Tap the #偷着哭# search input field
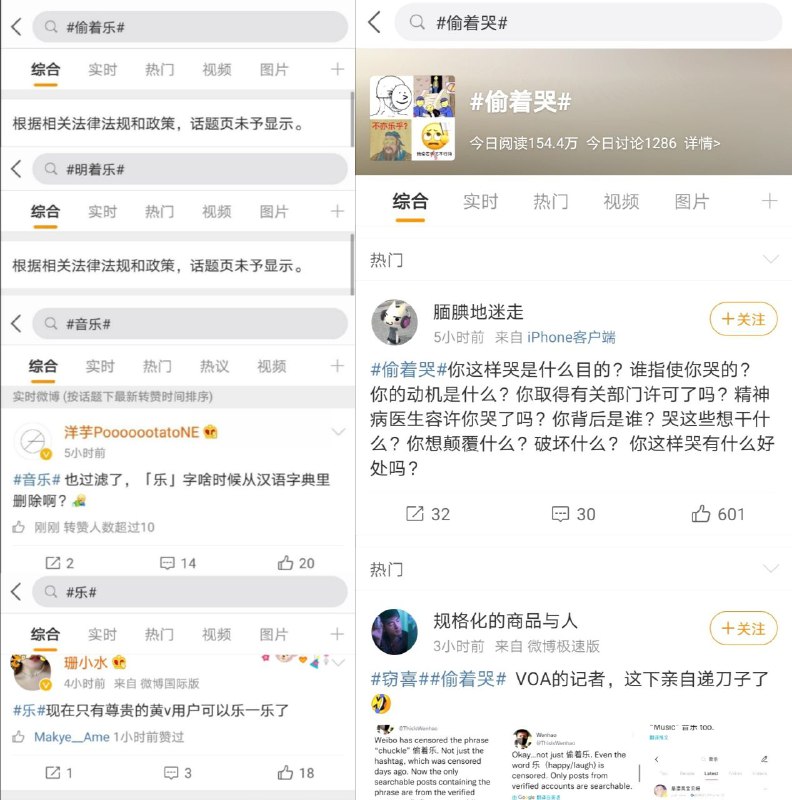This screenshot has width=792, height=800. pyautogui.click(x=550, y=22)
